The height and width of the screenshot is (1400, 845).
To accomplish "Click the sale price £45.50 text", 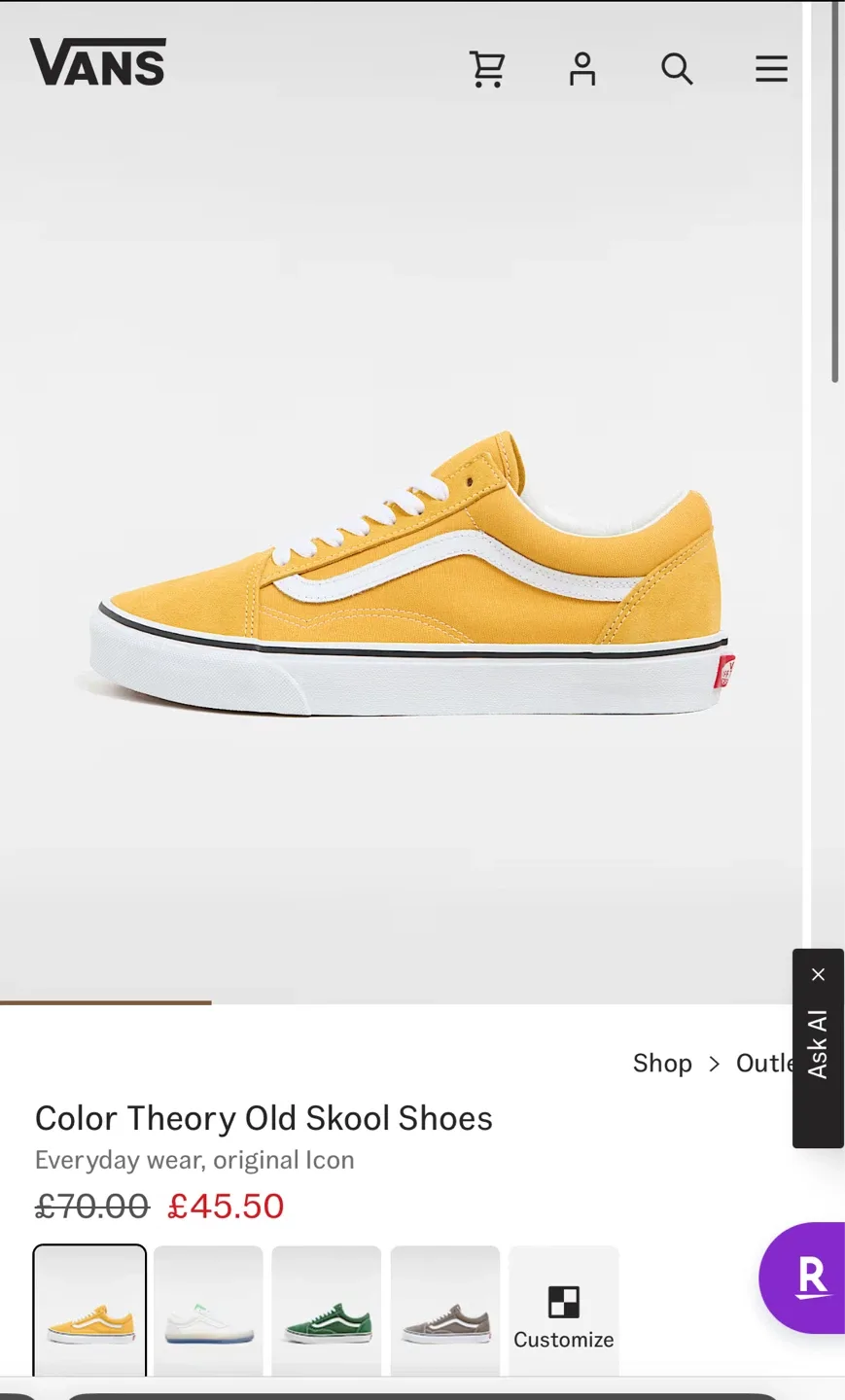I will [225, 1206].
